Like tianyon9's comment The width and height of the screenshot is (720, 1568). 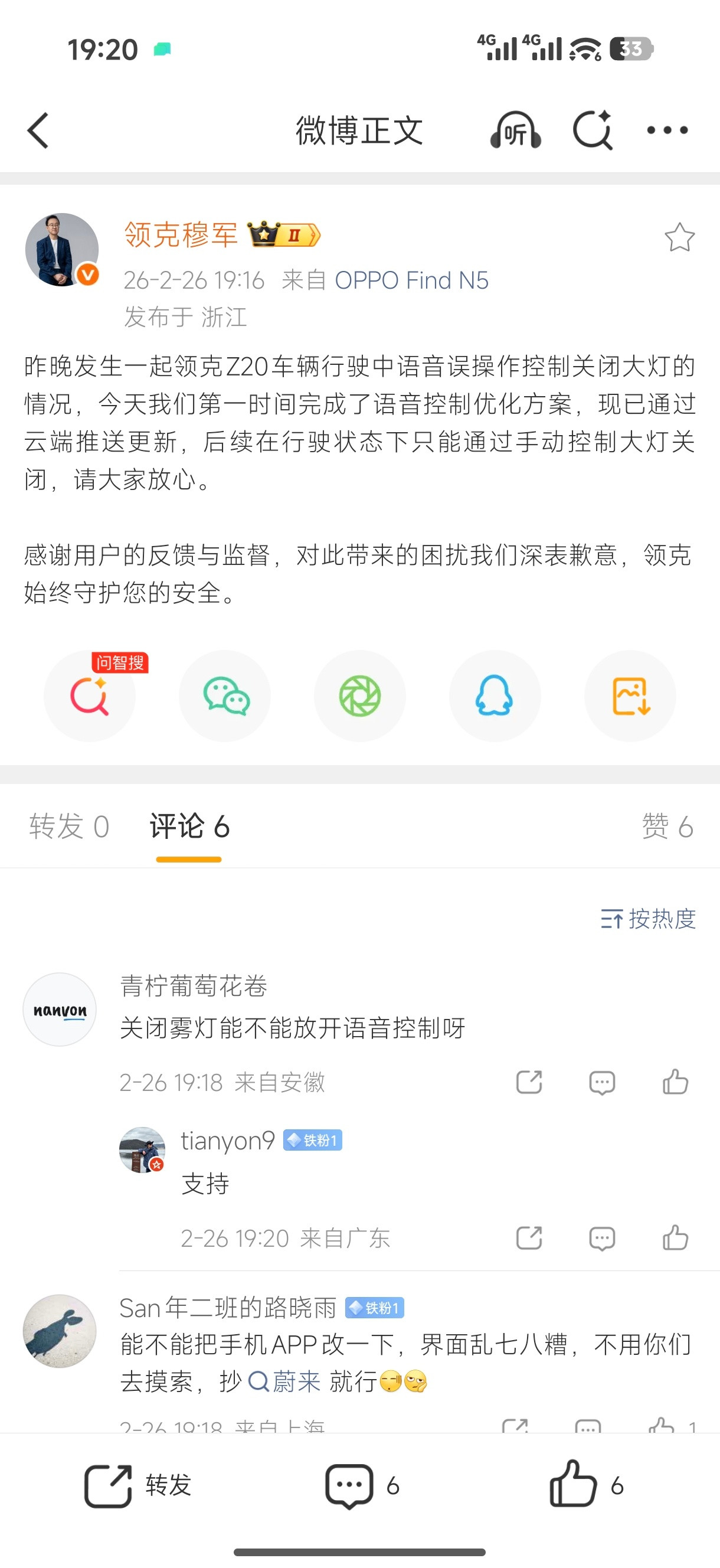(x=676, y=1237)
